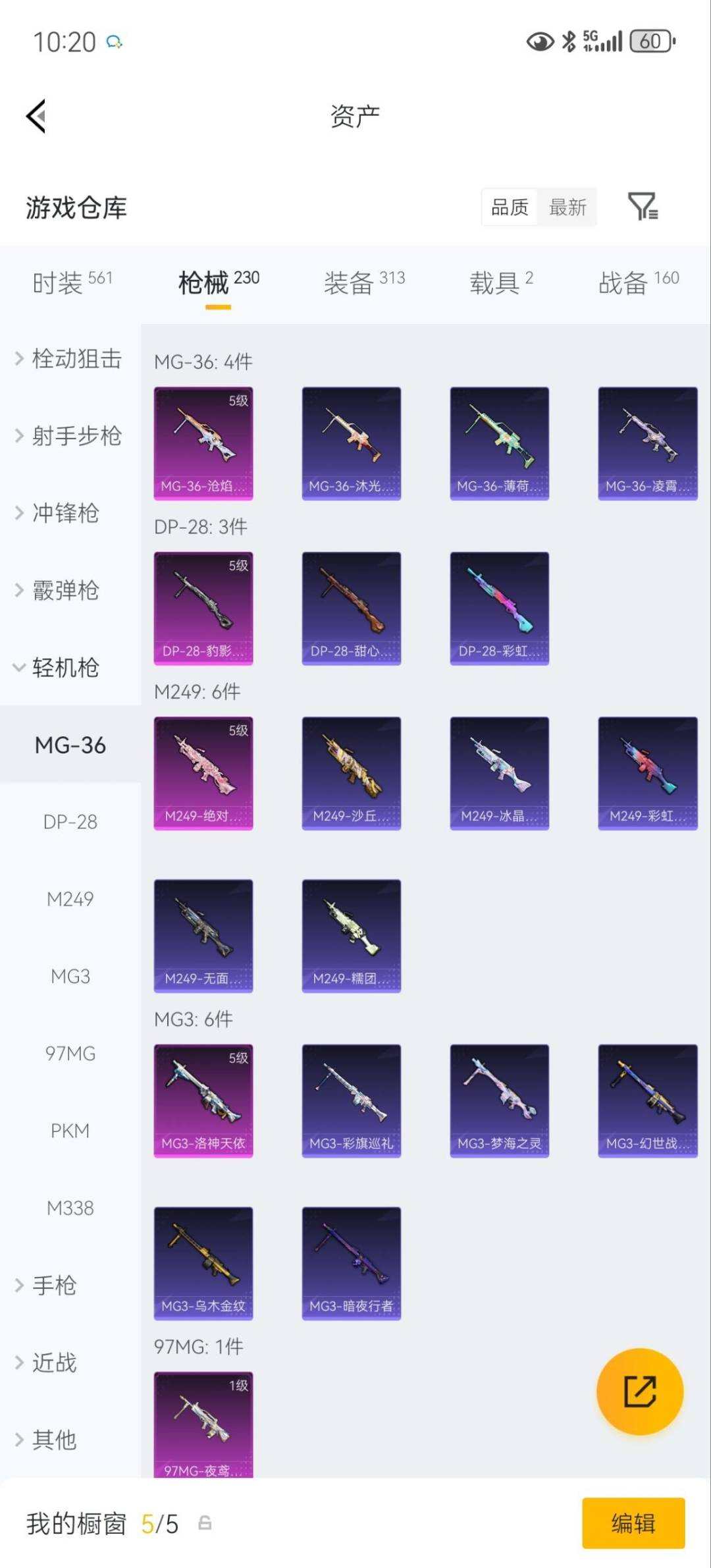711x1568 pixels.
Task: Go back using the top-left arrow
Action: (x=36, y=116)
